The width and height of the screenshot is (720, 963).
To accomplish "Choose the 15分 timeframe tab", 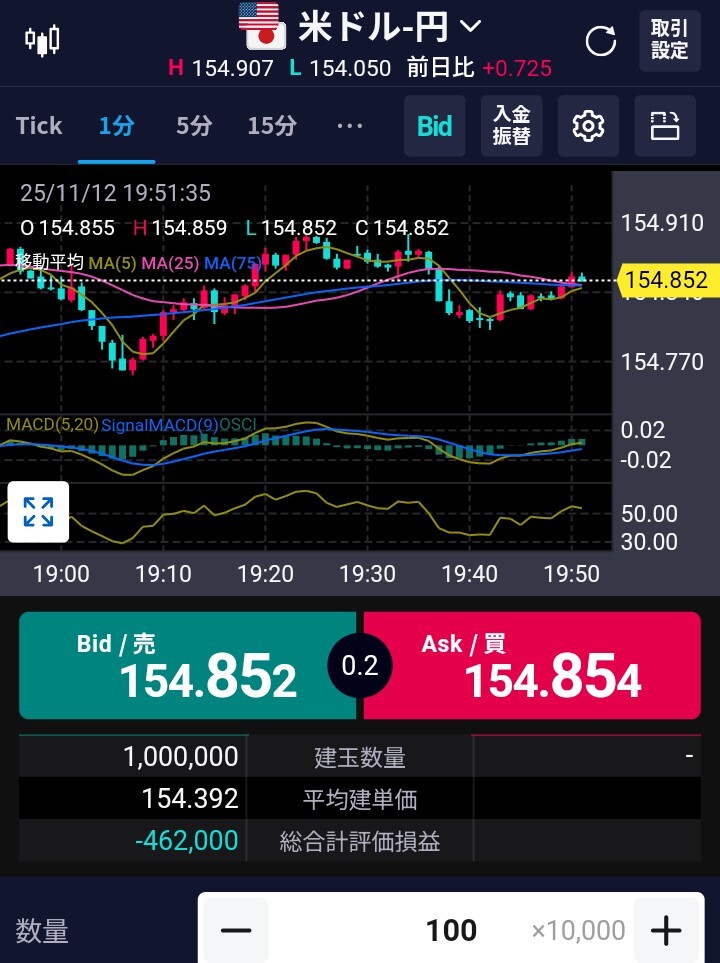I will point(272,126).
